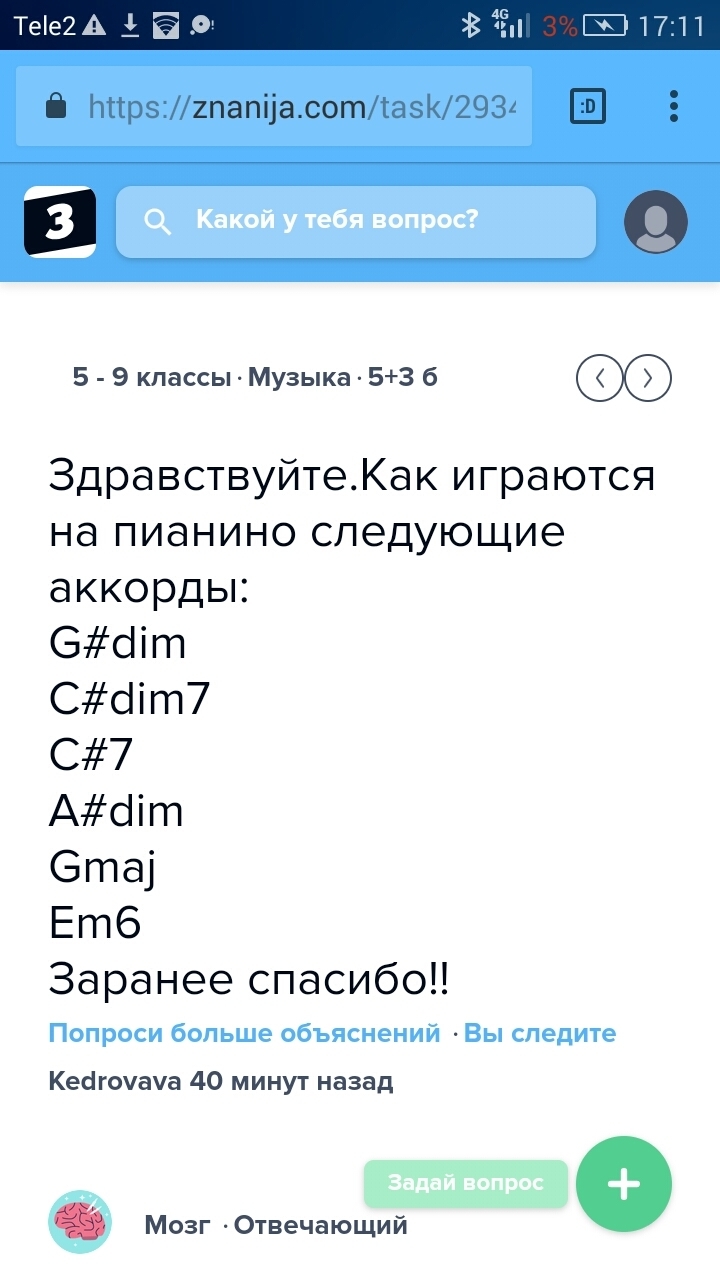Viewport: 720px width, 1280px height.
Task: Tap the 'Вы следите' link
Action: (x=540, y=1033)
